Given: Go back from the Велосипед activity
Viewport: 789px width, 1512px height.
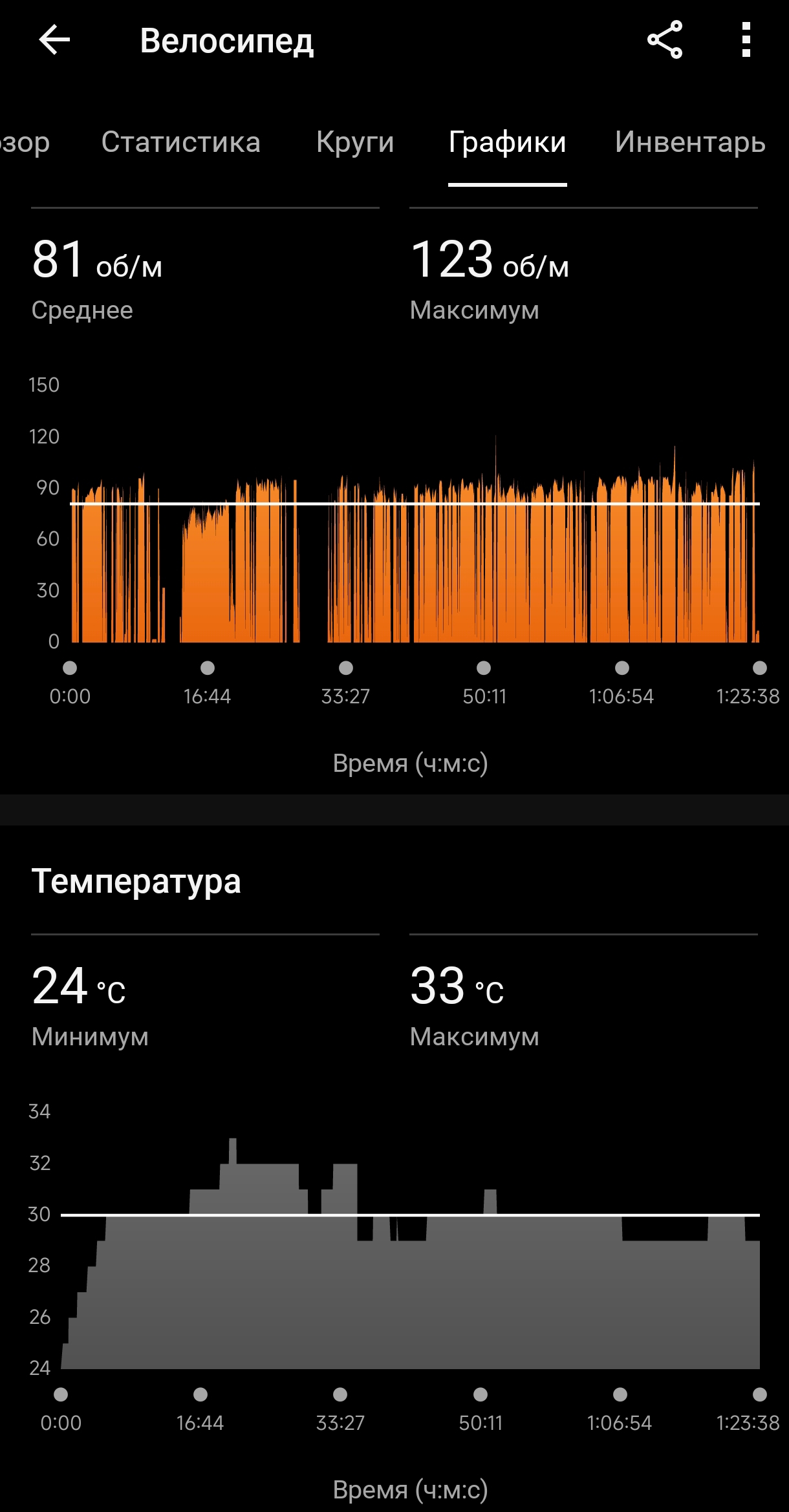Looking at the screenshot, I should (54, 40).
